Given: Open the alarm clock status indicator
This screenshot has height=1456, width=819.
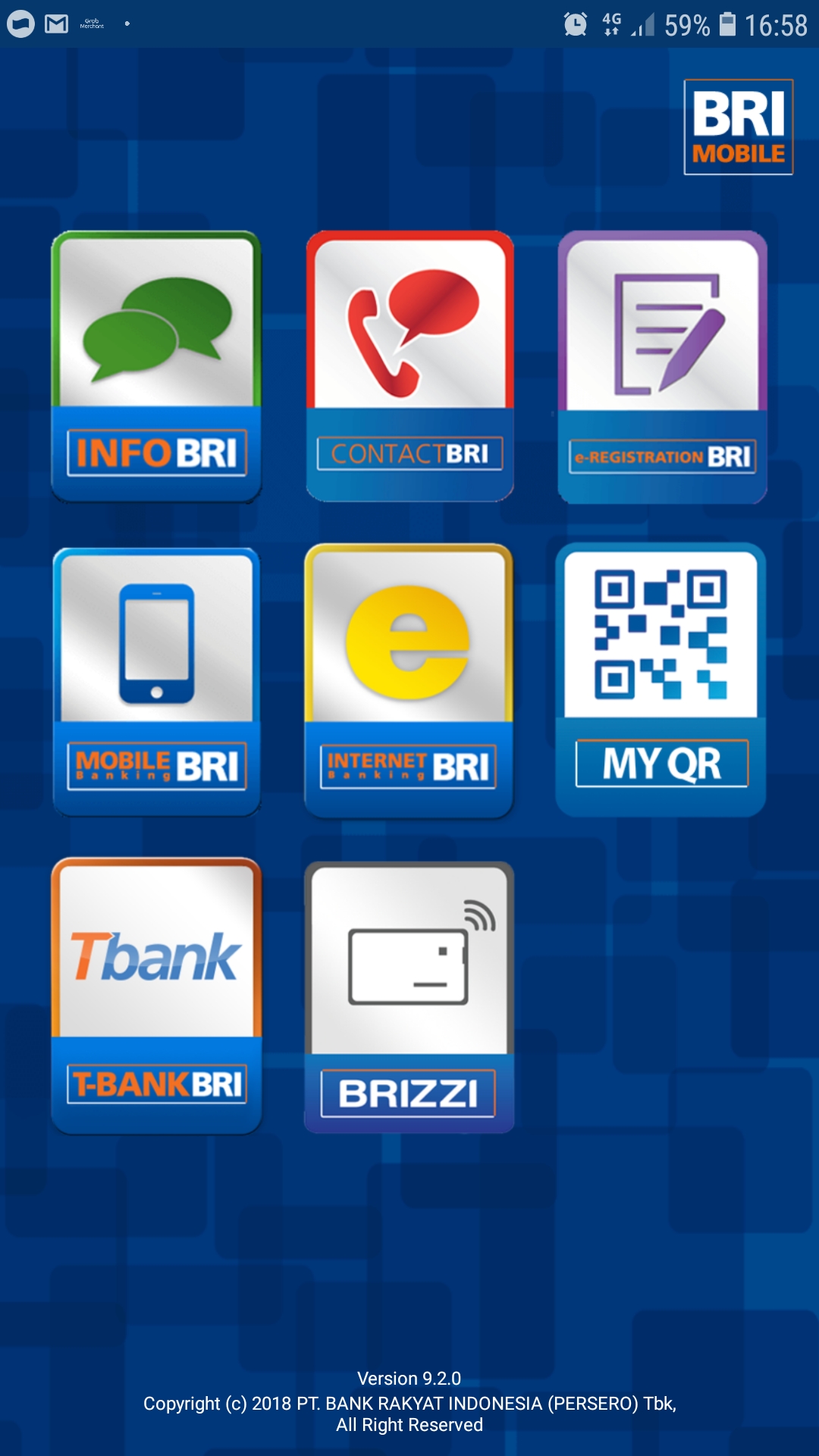Looking at the screenshot, I should tap(574, 23).
